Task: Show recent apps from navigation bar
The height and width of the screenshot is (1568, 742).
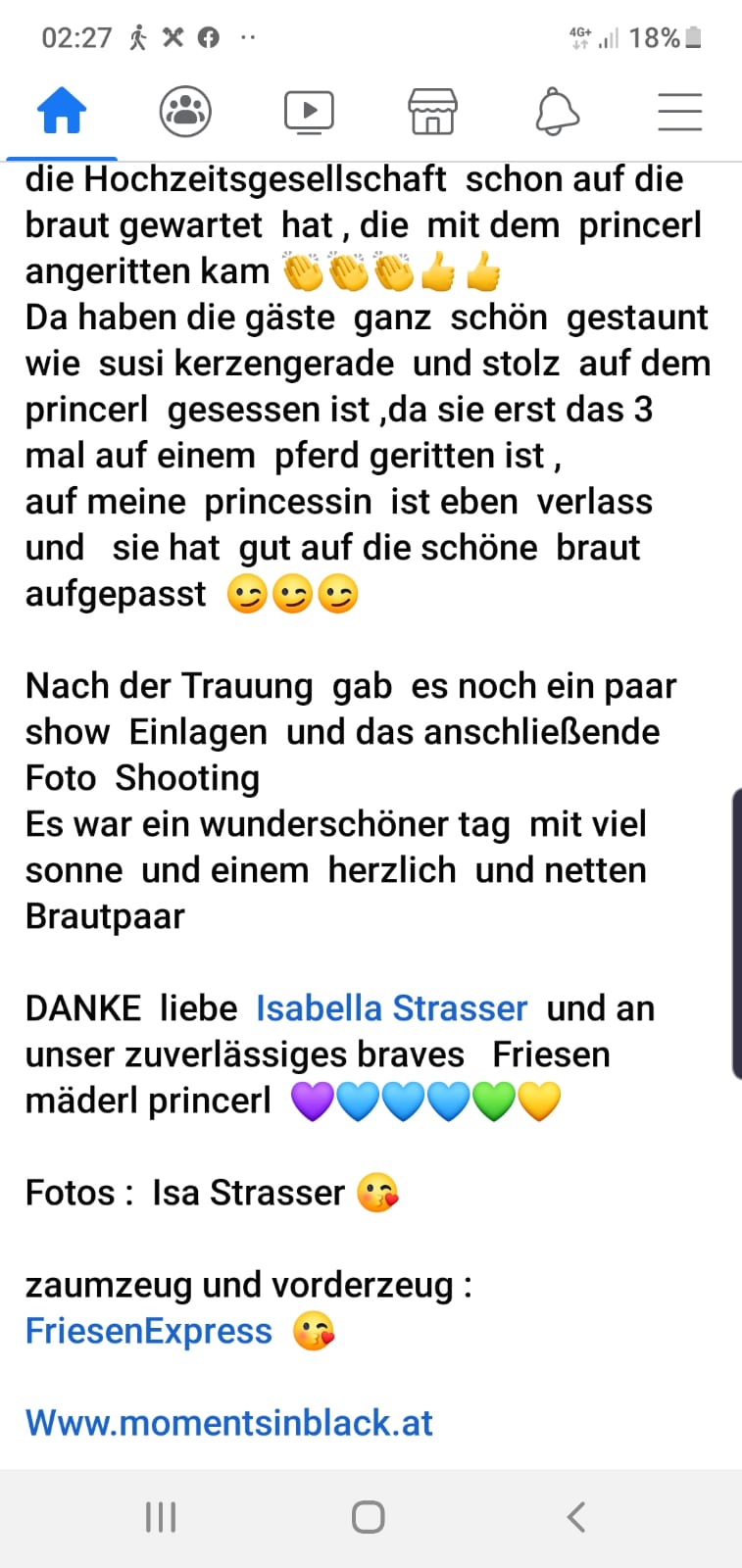Action: [x=161, y=1517]
